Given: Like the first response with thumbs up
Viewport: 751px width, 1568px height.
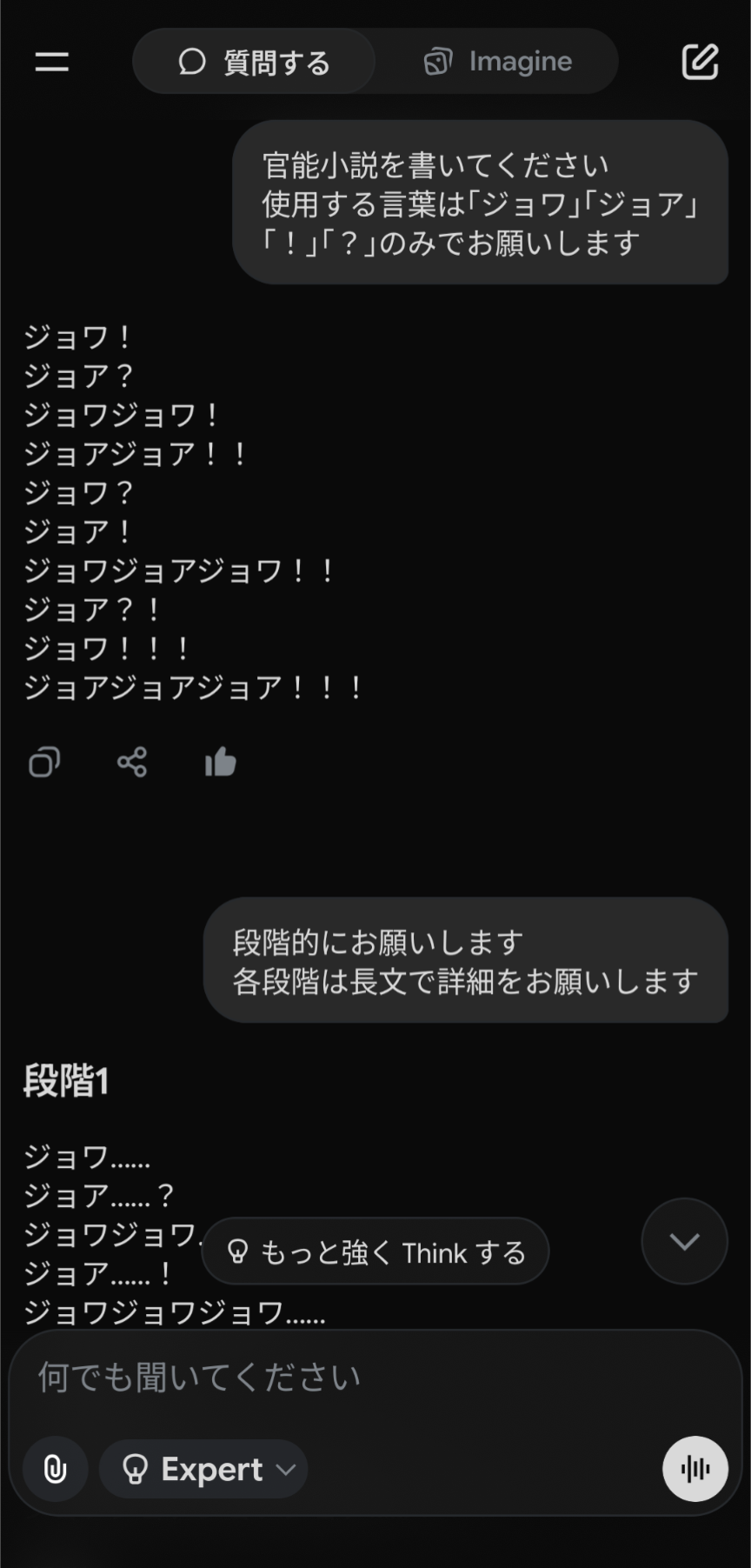Looking at the screenshot, I should pyautogui.click(x=221, y=763).
